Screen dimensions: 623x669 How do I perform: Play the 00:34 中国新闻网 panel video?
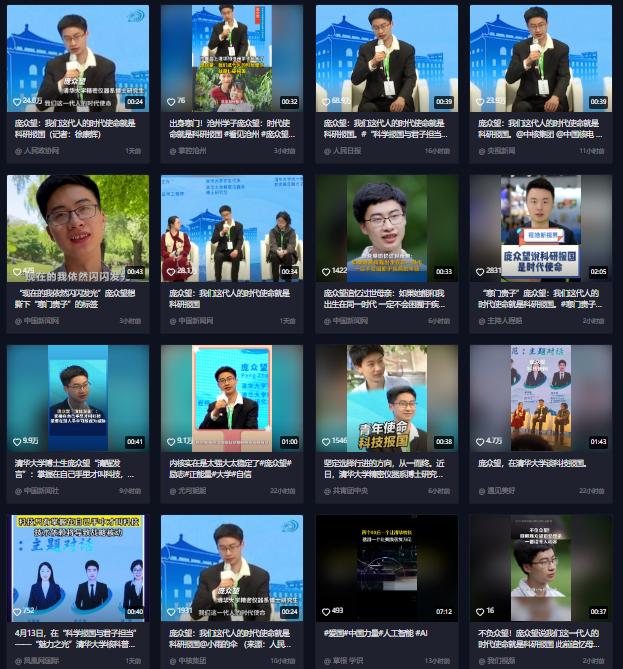[231, 228]
